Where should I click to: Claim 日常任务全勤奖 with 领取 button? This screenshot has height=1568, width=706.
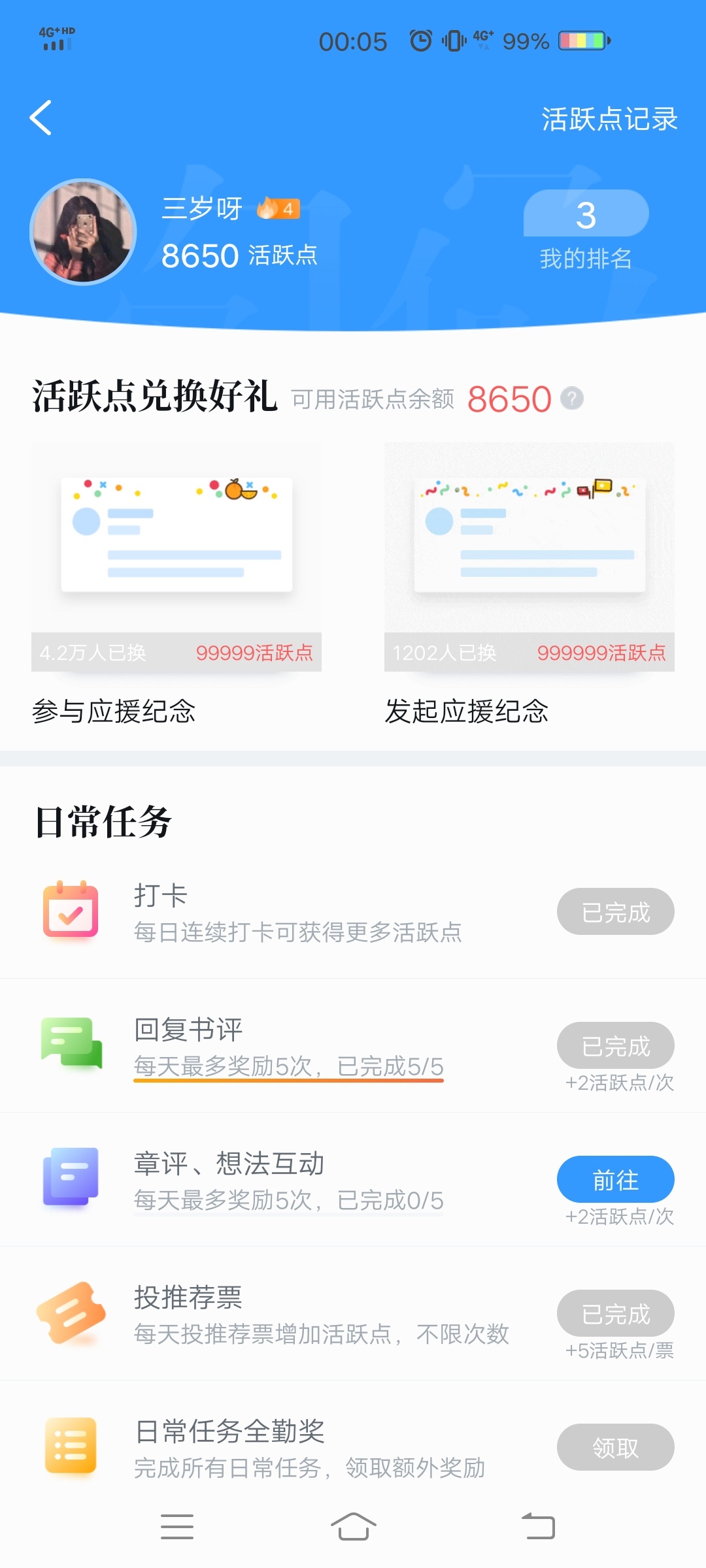click(615, 1447)
